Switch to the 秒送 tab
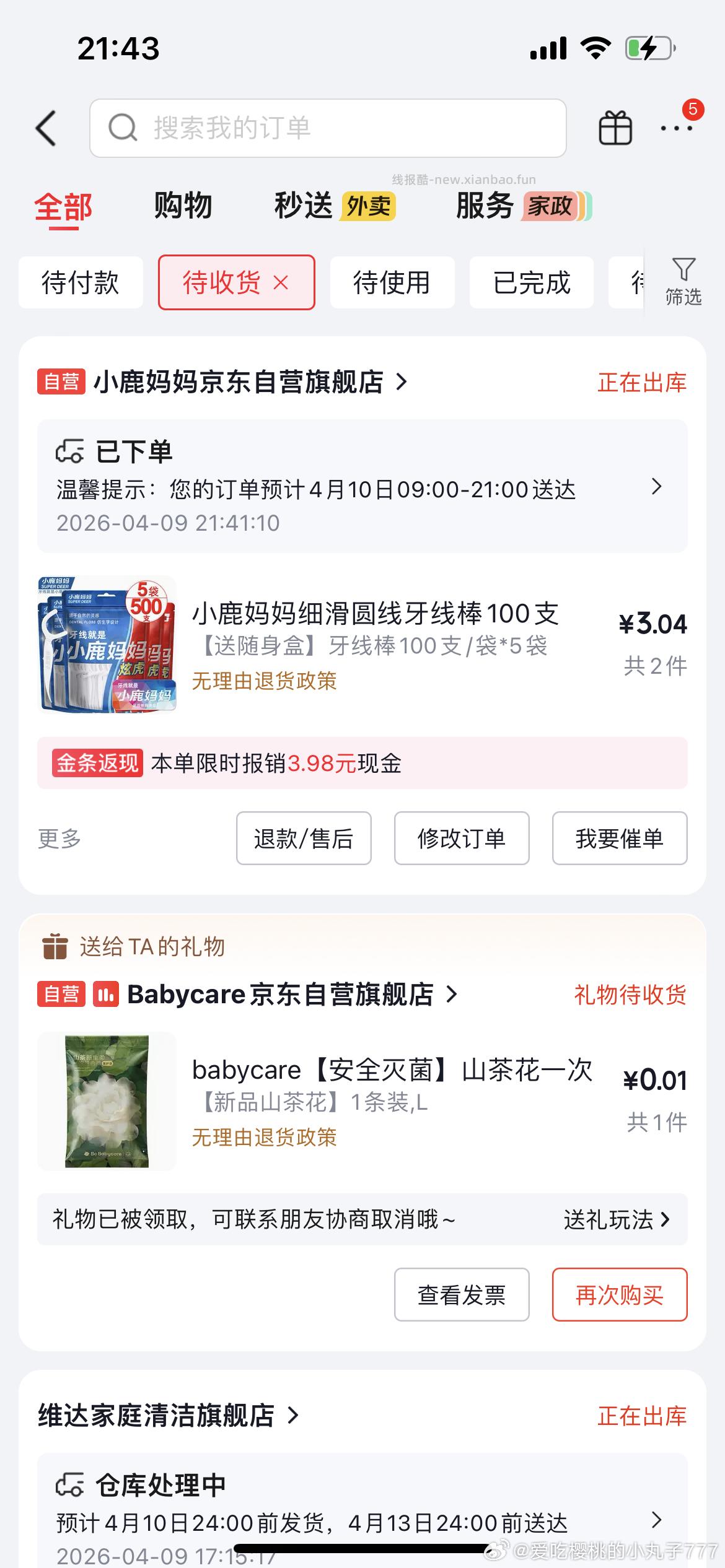This screenshot has height=1568, width=725. [303, 206]
